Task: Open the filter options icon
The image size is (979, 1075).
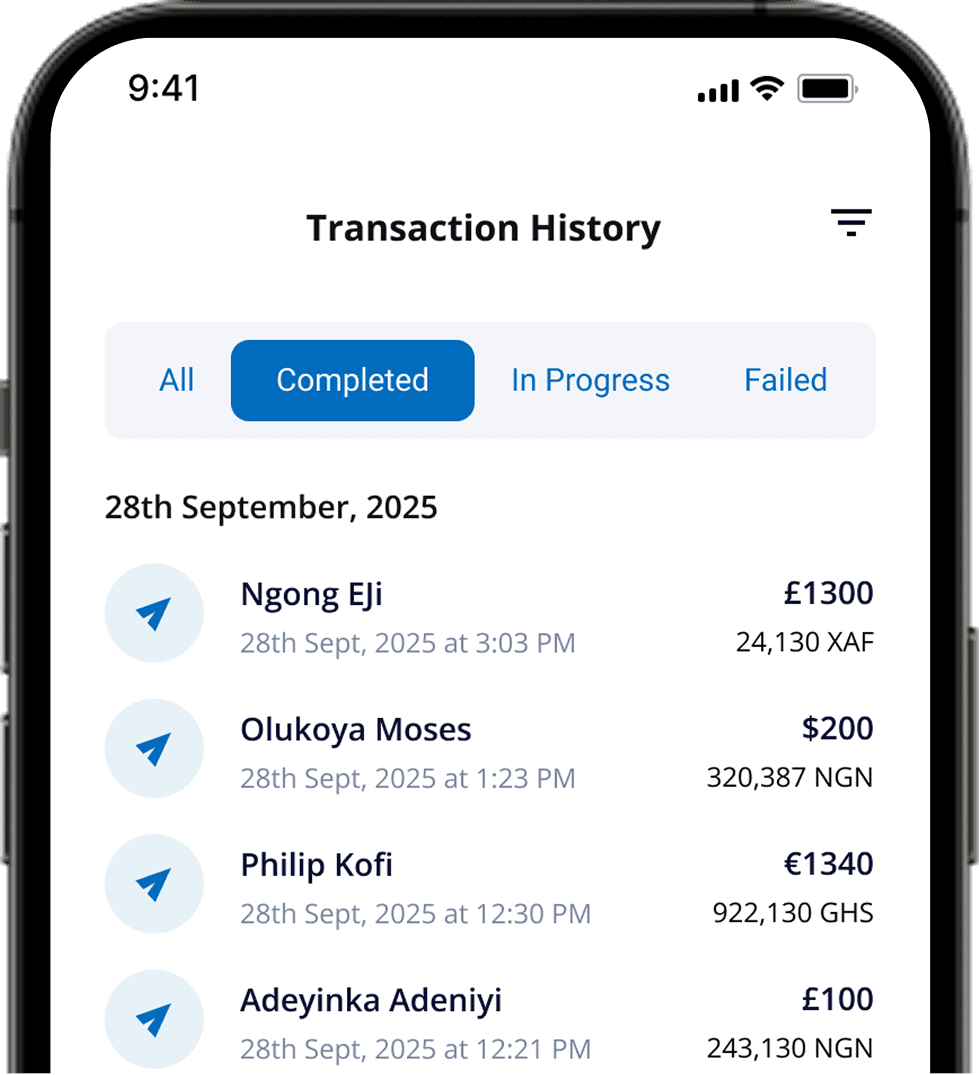Action: click(x=850, y=223)
